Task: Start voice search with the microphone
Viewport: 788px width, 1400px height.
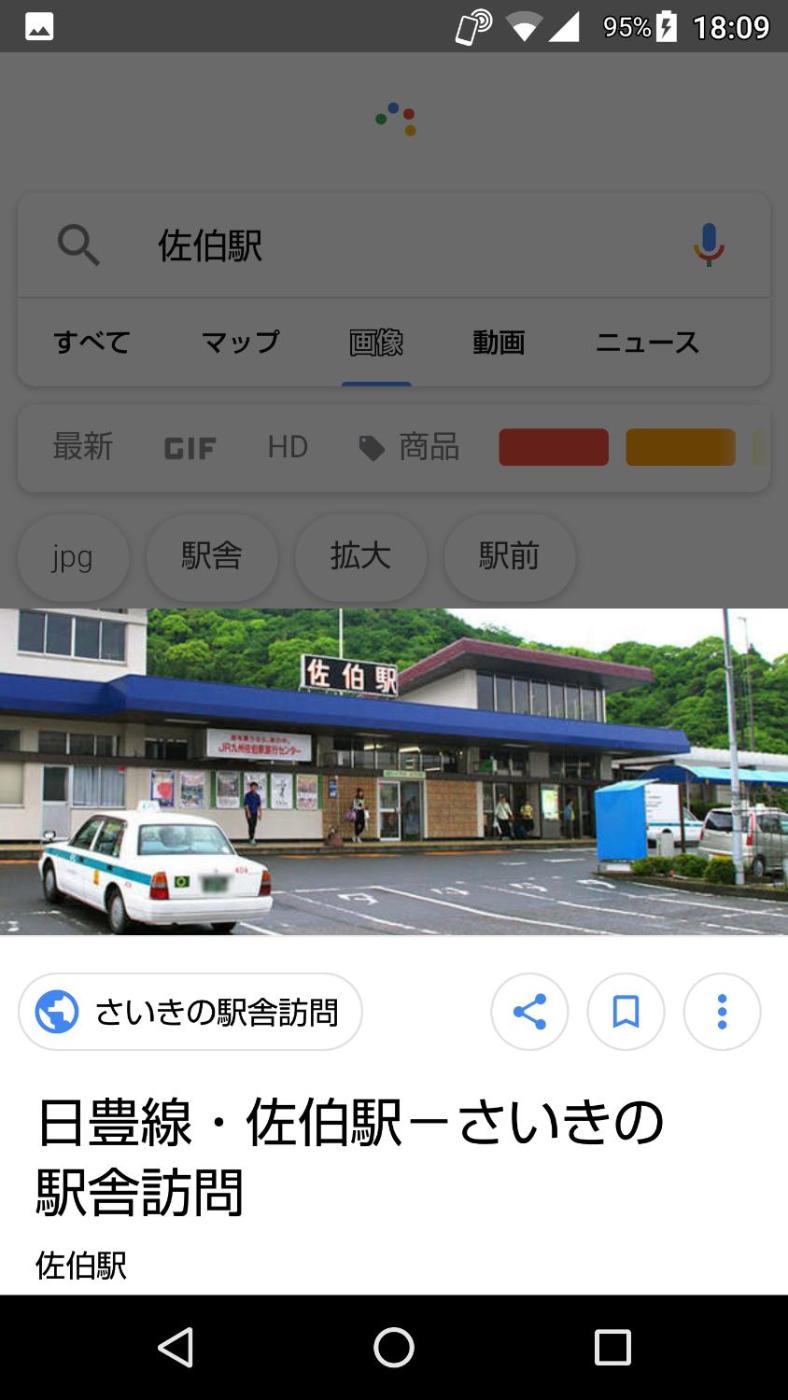Action: (709, 245)
